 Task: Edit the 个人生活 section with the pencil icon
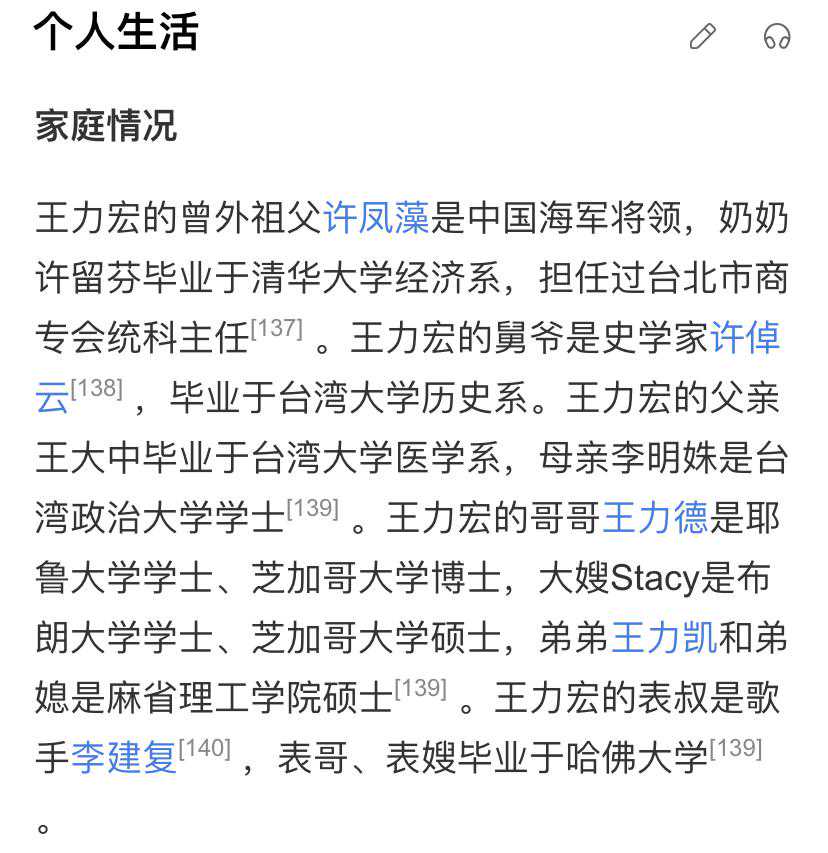coord(703,37)
